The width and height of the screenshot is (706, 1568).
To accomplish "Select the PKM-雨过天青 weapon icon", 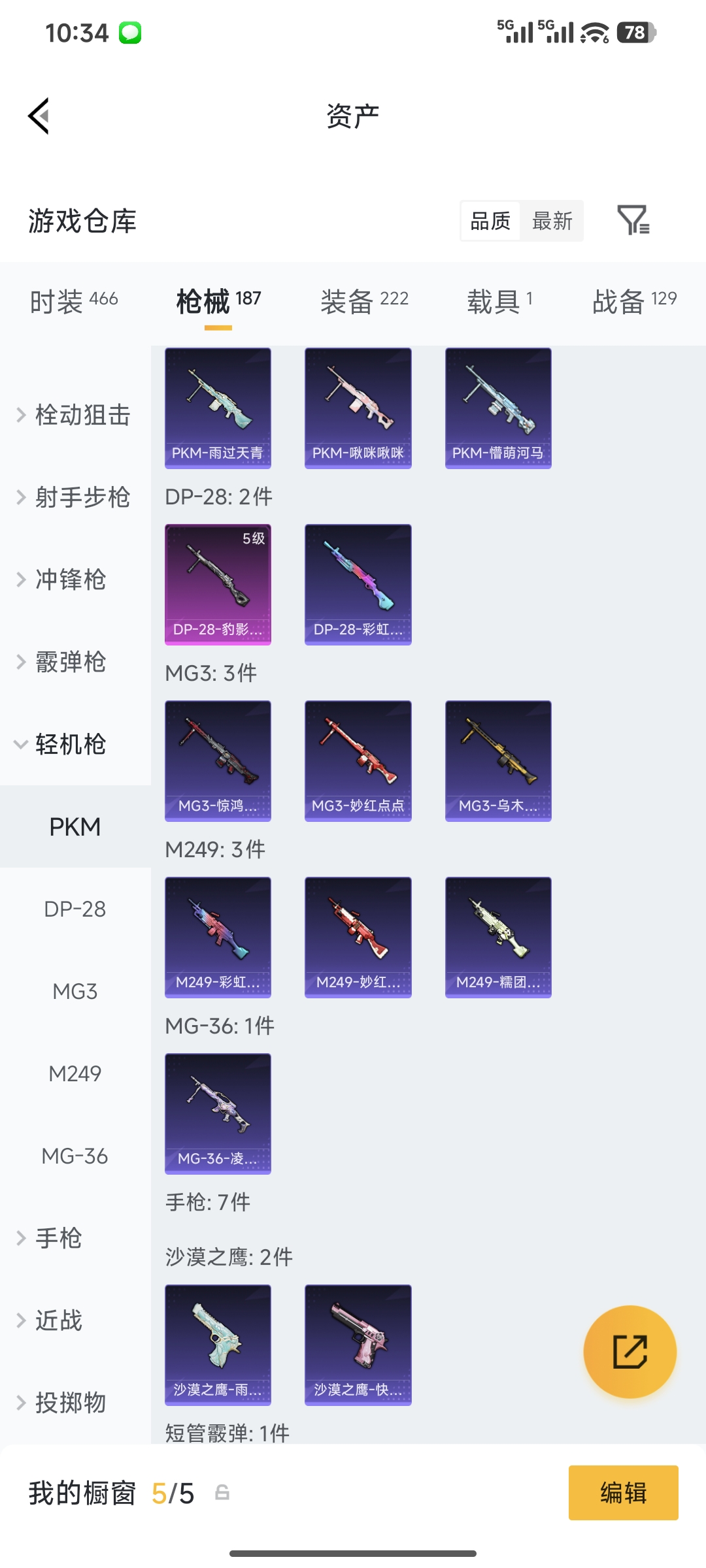I will (x=218, y=407).
